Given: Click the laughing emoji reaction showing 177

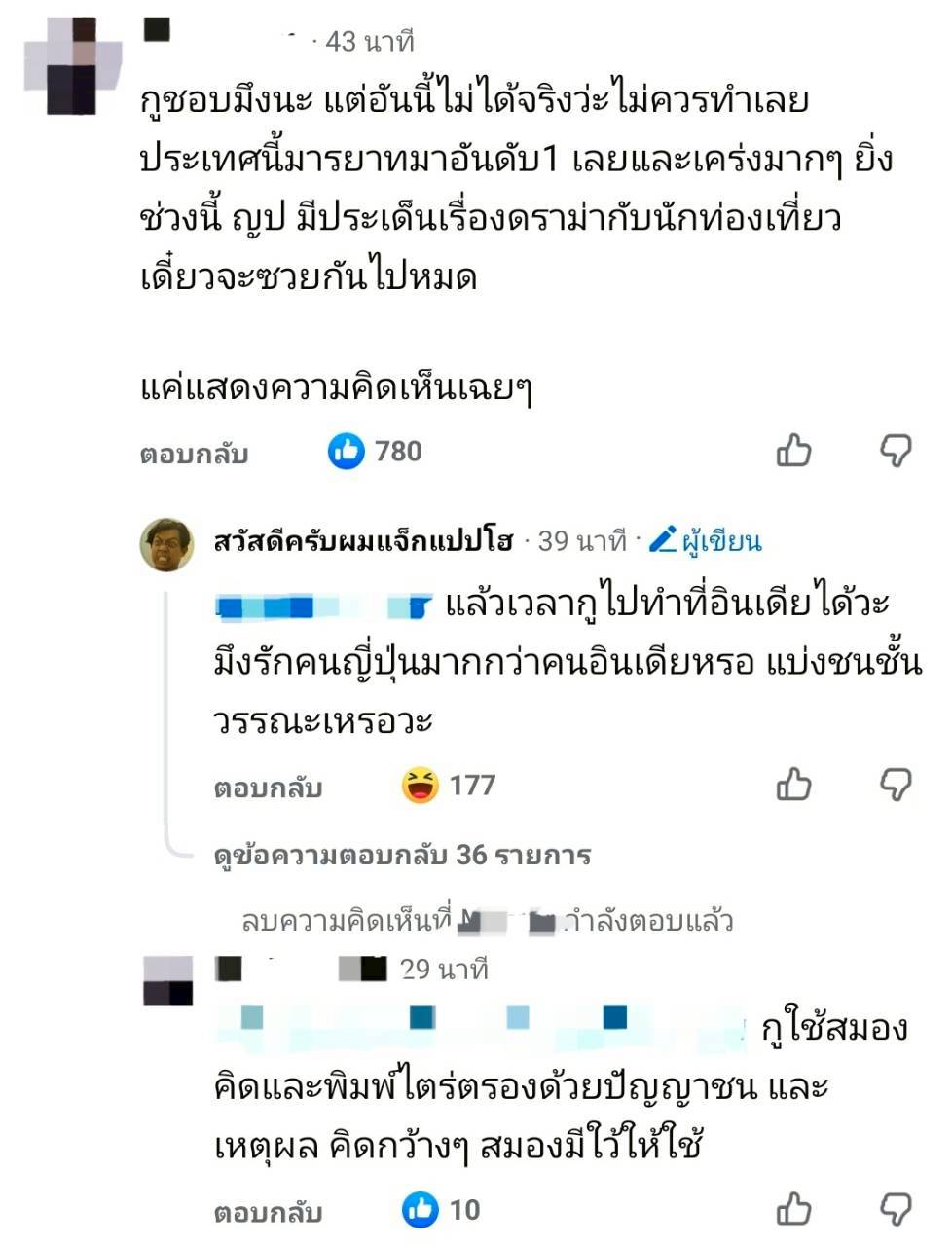Looking at the screenshot, I should [419, 783].
